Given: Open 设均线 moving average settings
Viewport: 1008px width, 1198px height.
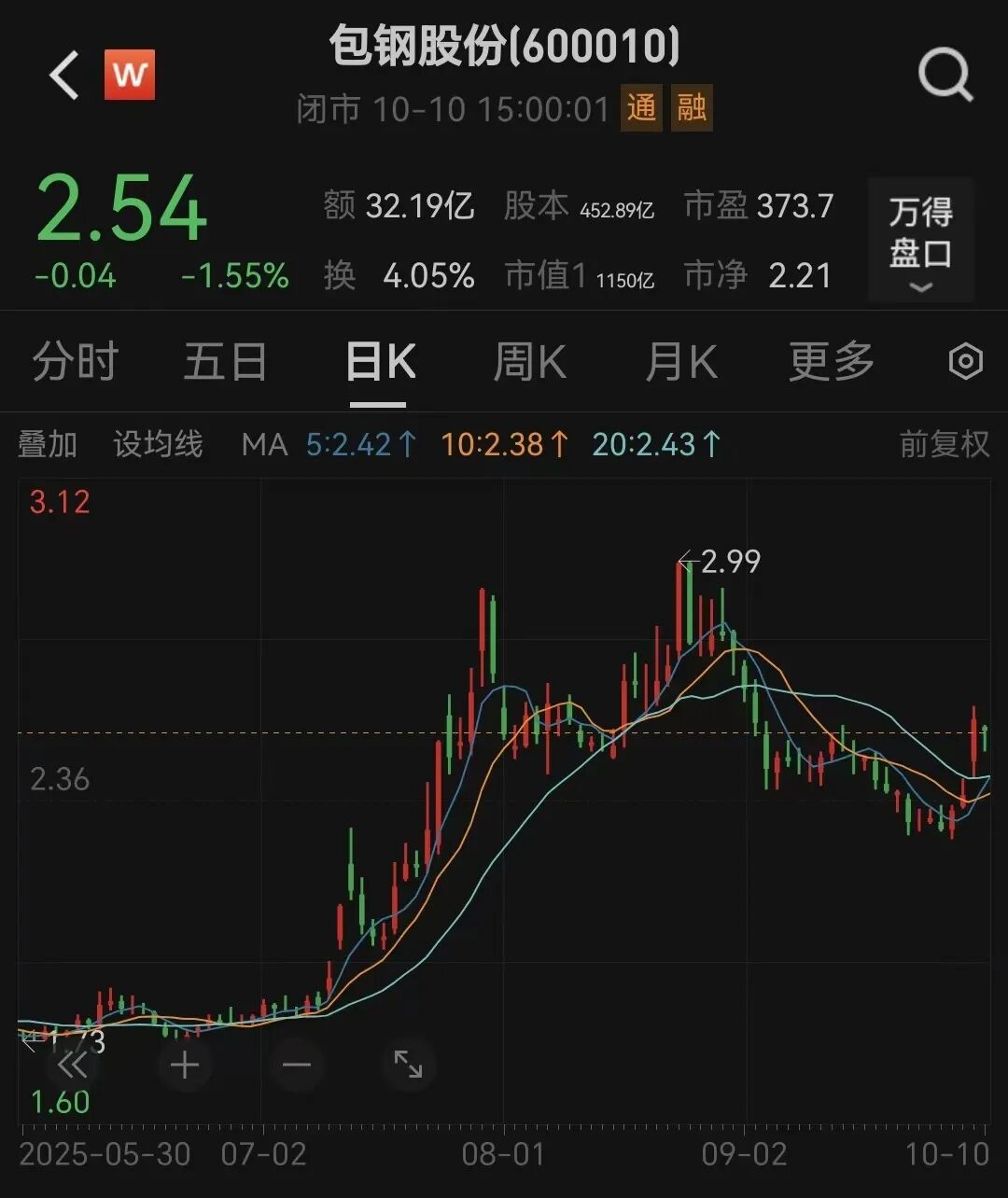Looking at the screenshot, I should (x=158, y=444).
